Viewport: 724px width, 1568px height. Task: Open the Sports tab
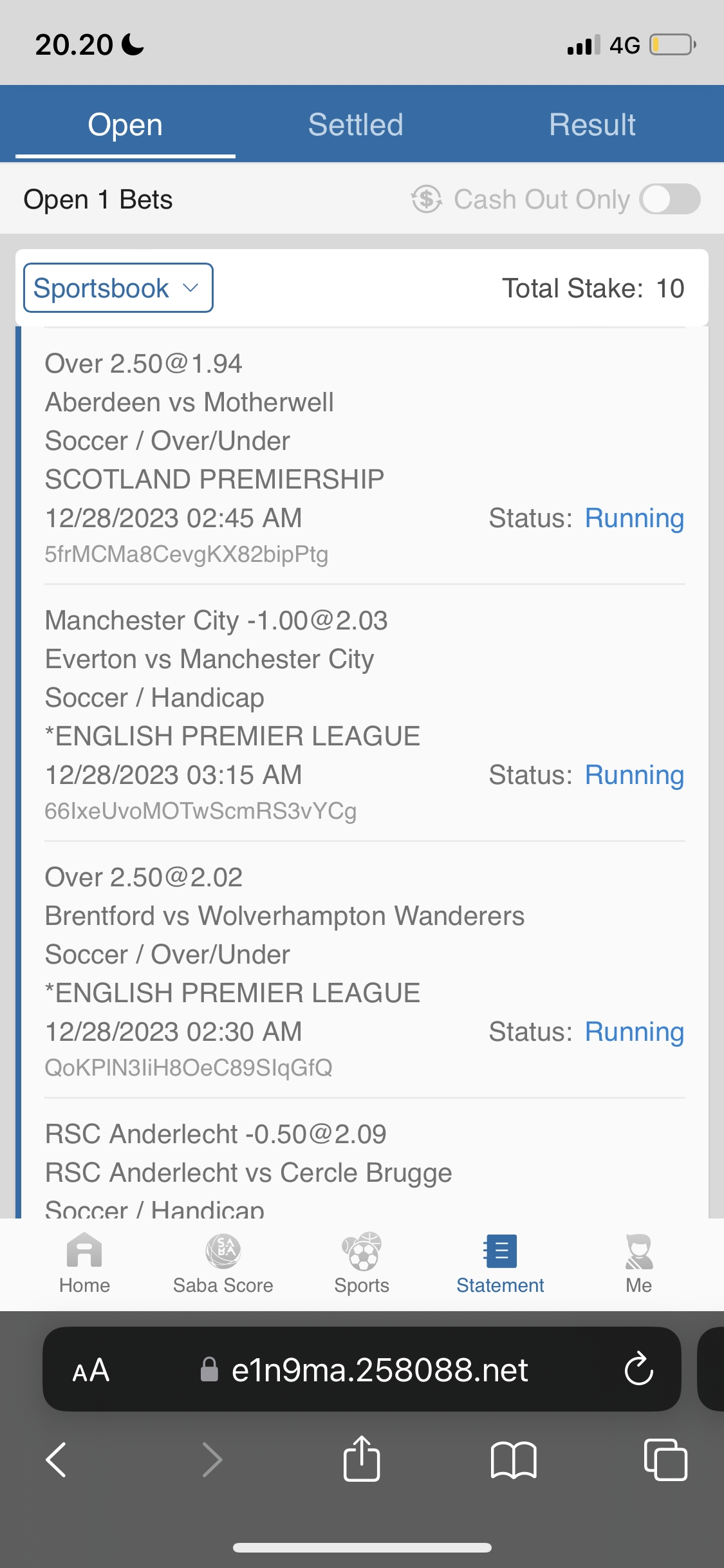click(x=362, y=1263)
